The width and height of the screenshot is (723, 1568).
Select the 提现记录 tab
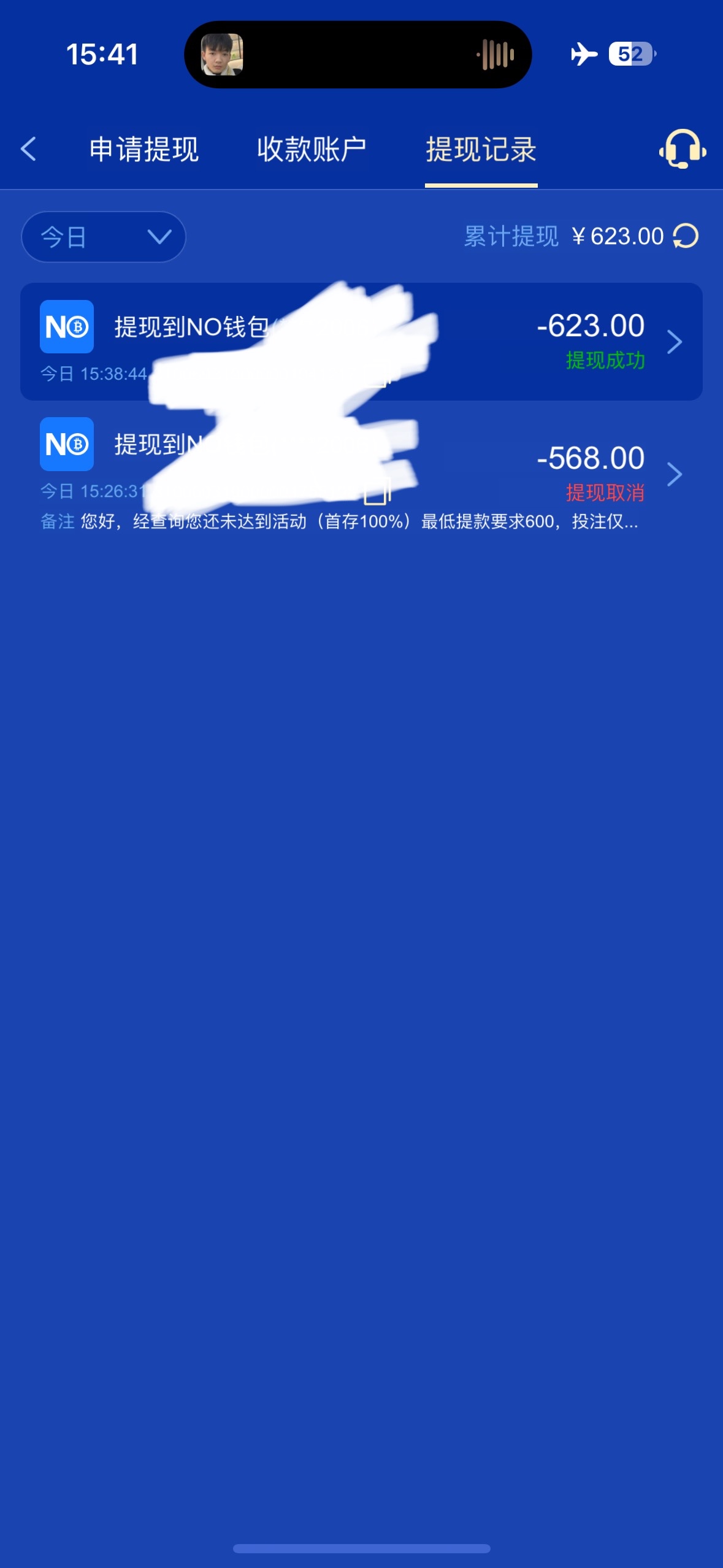pos(481,149)
